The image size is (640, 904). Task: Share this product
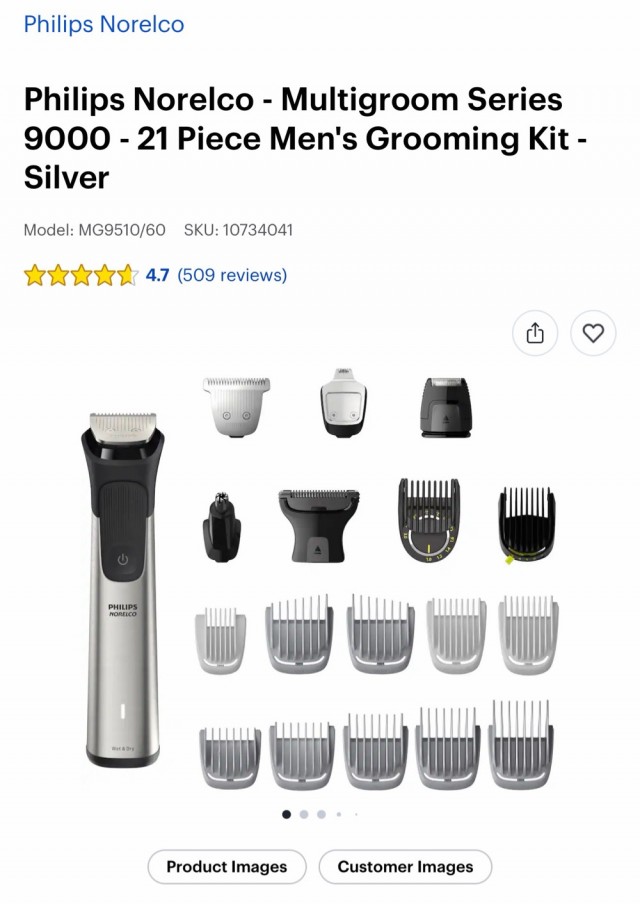(x=535, y=334)
